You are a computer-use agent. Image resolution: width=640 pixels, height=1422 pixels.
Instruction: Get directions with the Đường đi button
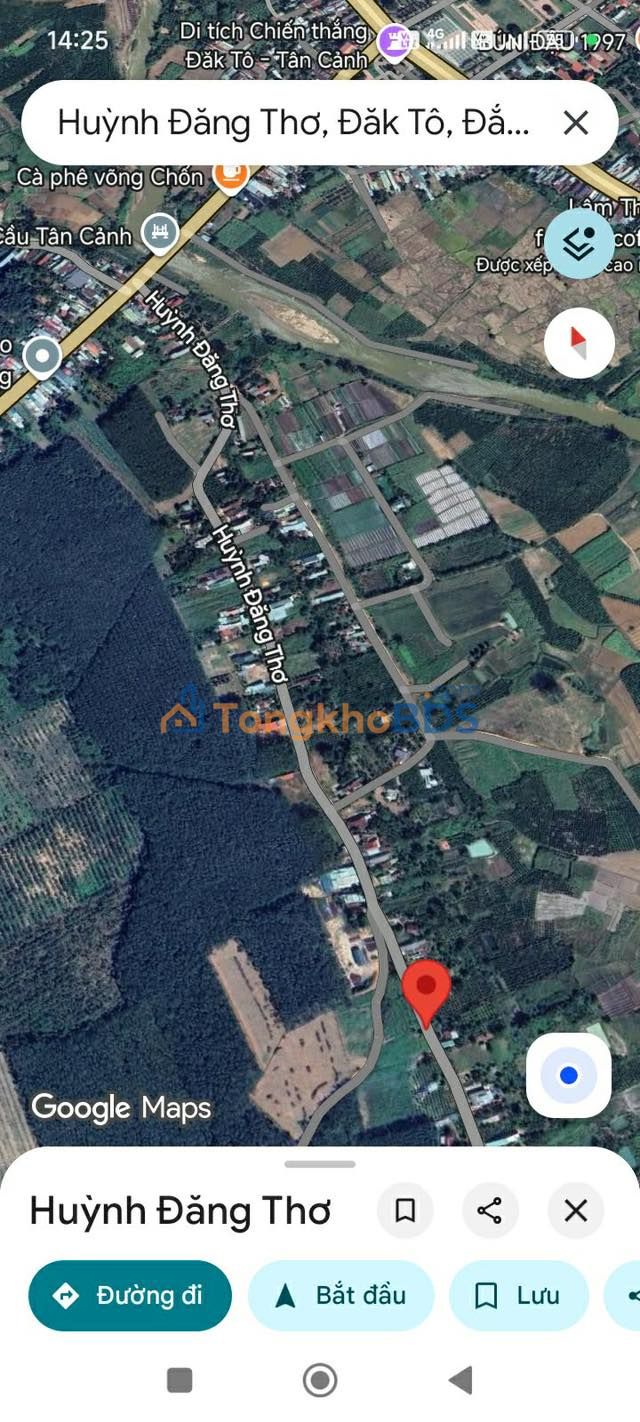tap(130, 1296)
